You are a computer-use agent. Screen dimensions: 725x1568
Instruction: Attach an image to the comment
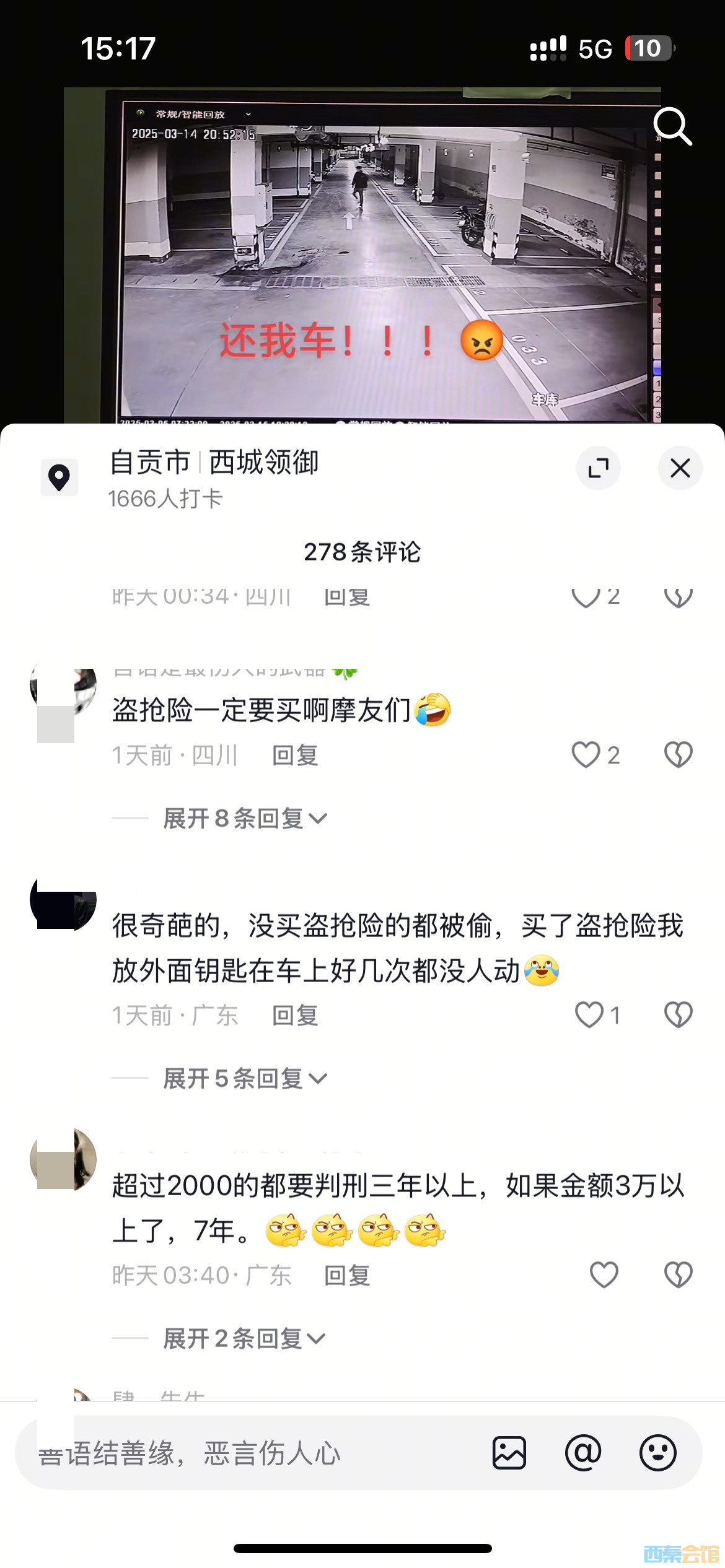click(x=509, y=1453)
